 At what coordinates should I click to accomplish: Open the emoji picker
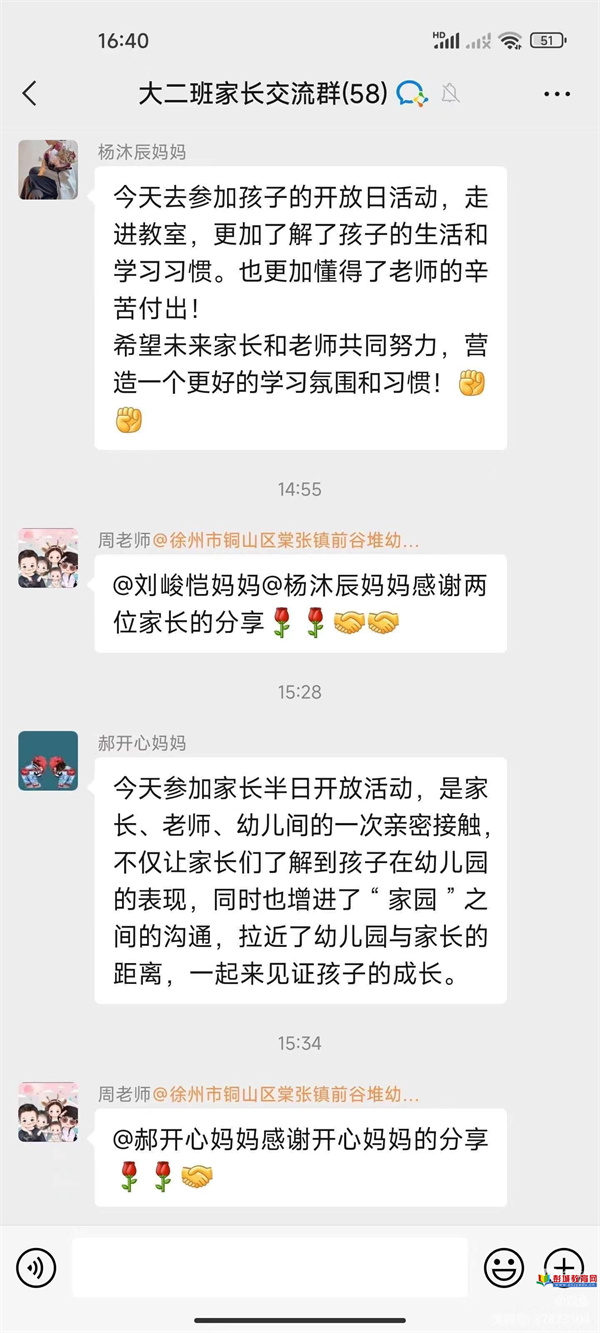(504, 1268)
